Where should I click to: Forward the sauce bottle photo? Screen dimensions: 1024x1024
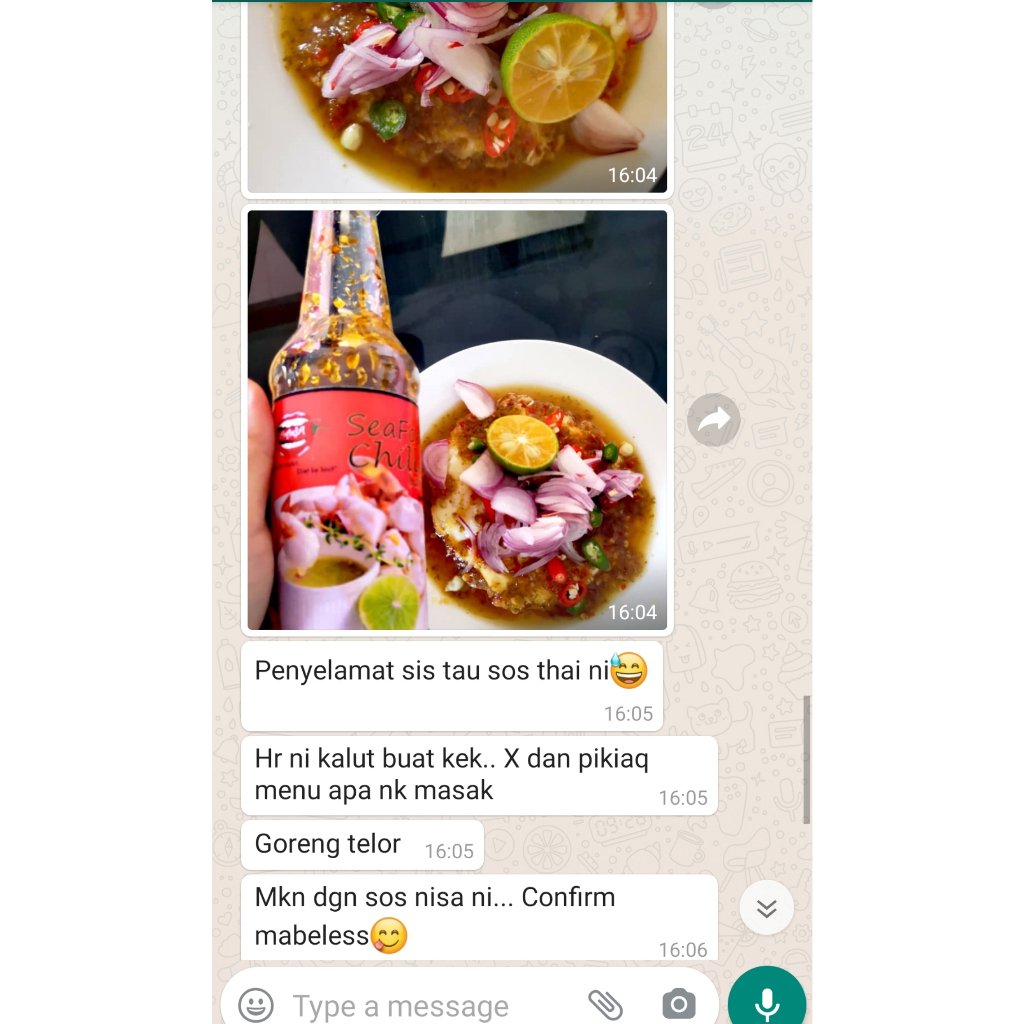pyautogui.click(x=714, y=420)
